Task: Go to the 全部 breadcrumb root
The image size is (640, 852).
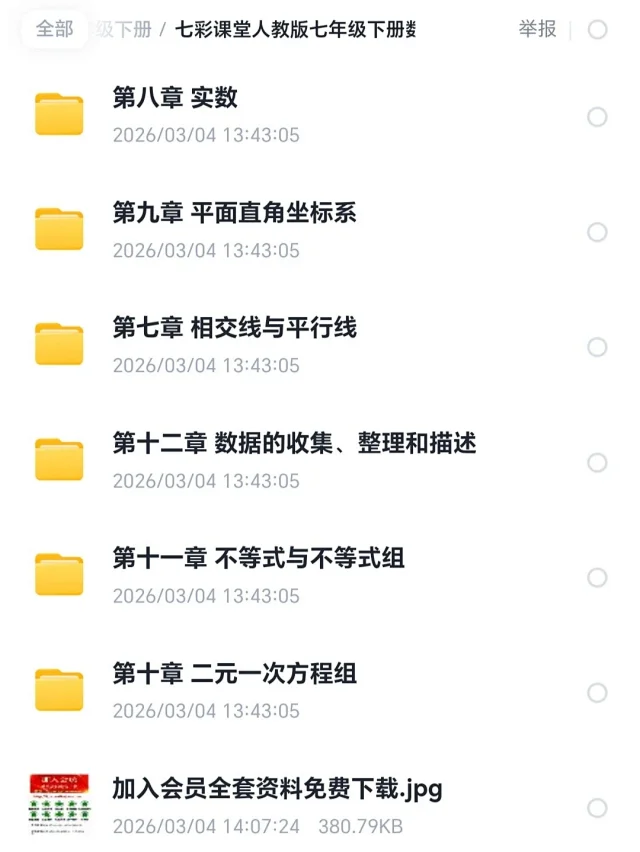Action: [x=55, y=29]
